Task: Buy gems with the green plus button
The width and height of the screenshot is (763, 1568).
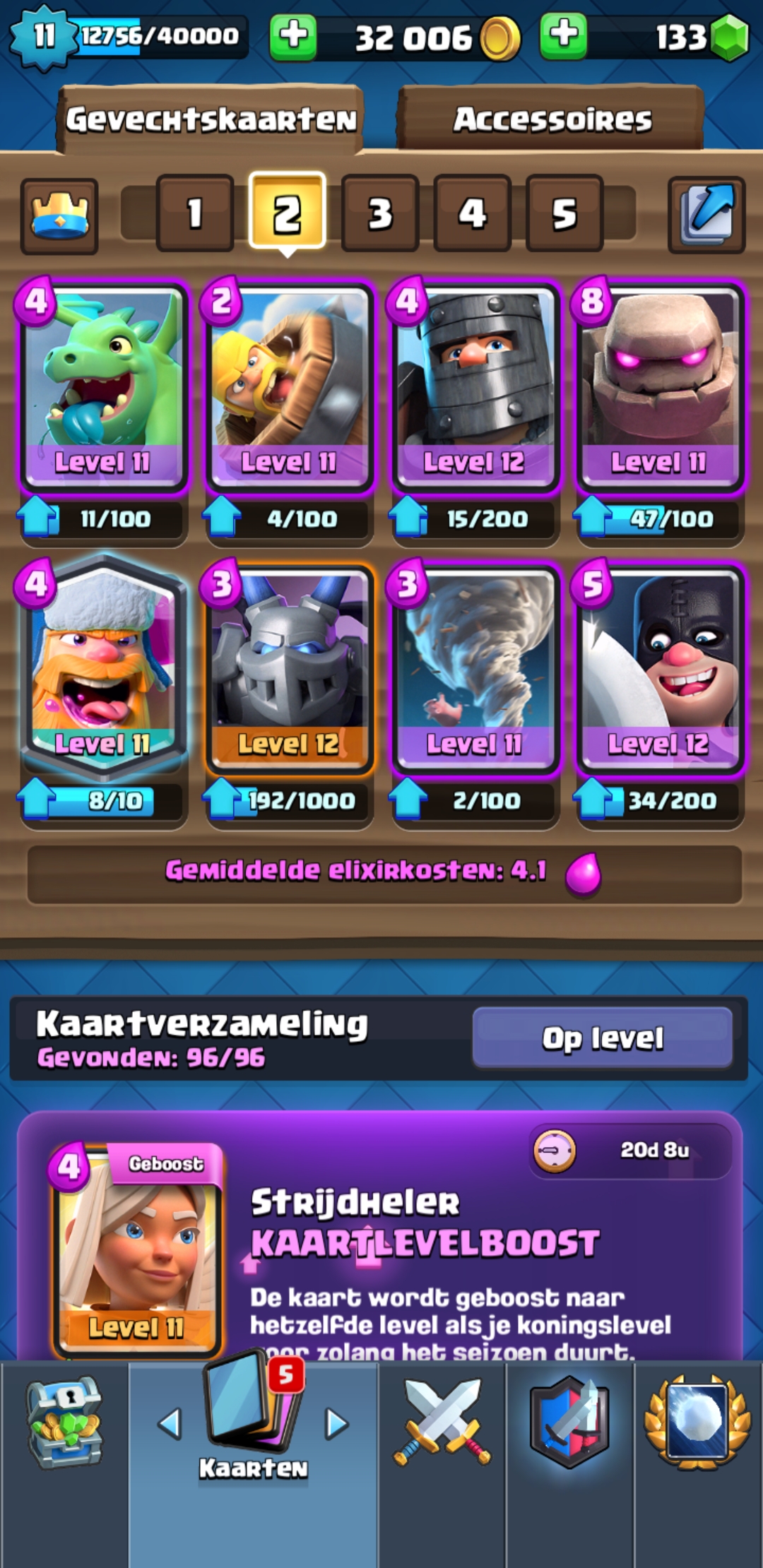Action: pyautogui.click(x=563, y=37)
